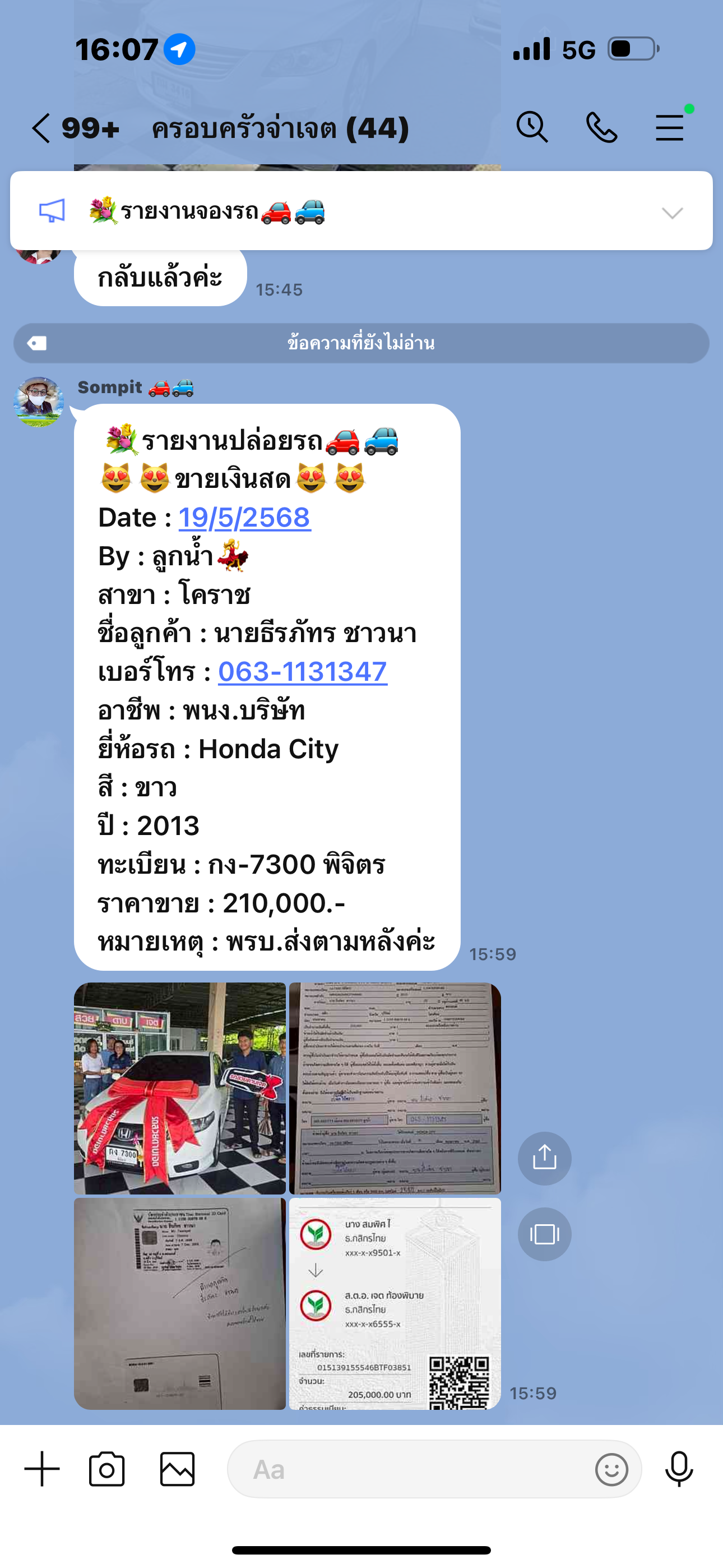Search within this chat

(x=532, y=127)
